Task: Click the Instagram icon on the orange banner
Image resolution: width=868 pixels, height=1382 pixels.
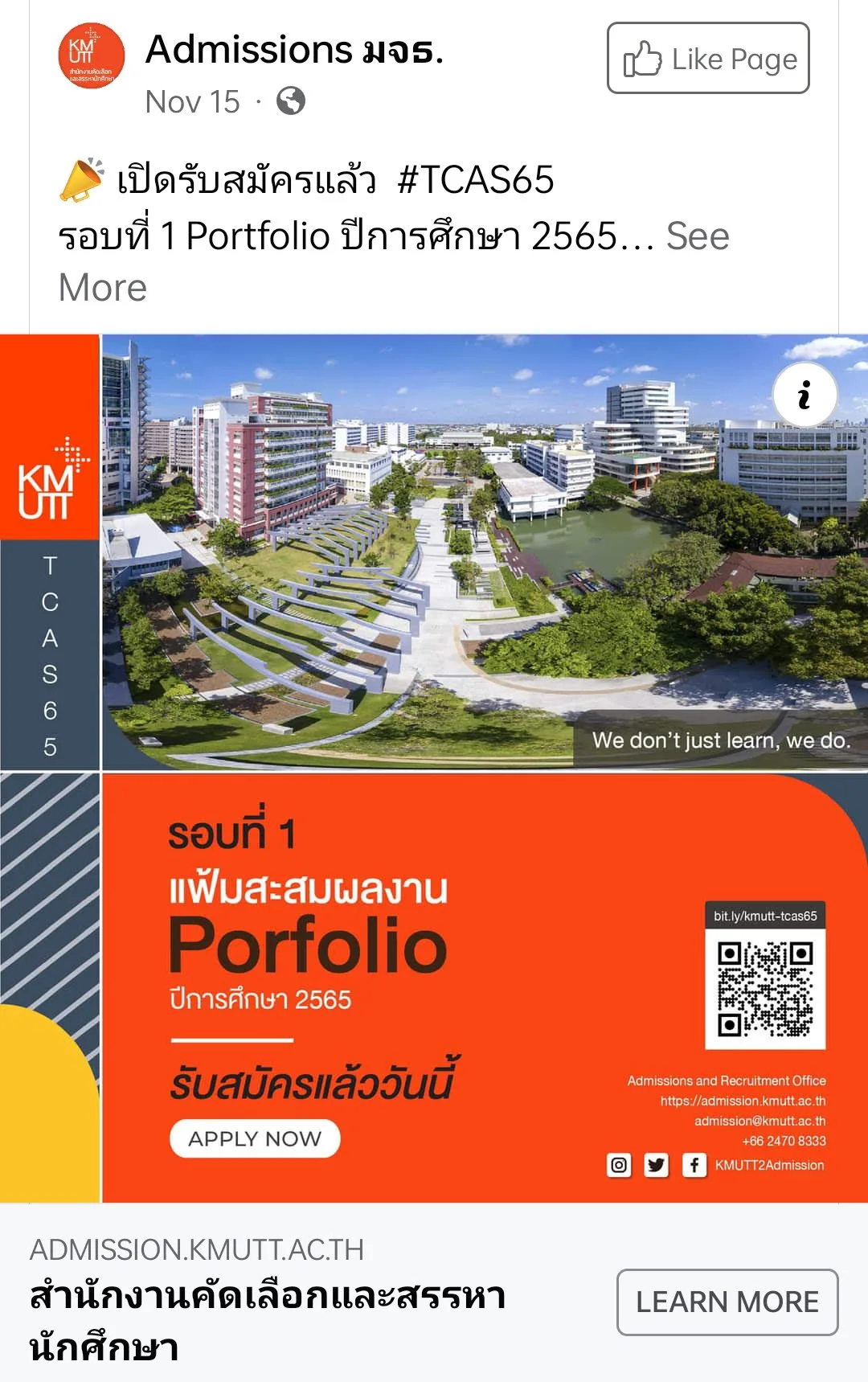Action: click(x=620, y=1166)
